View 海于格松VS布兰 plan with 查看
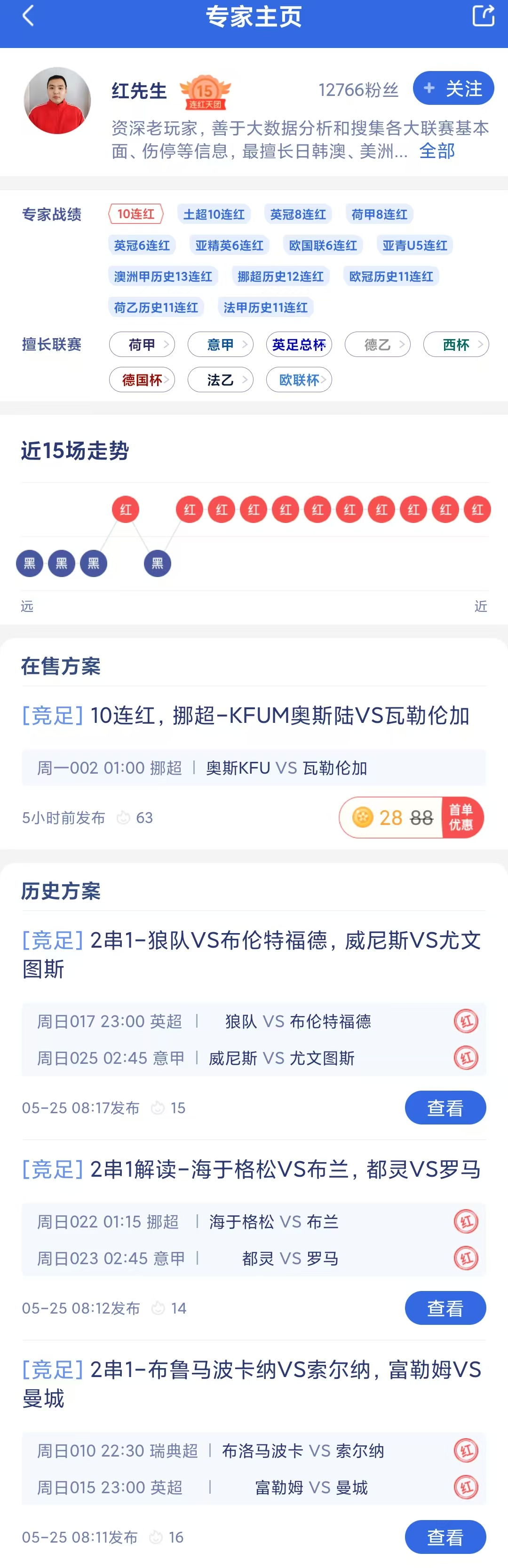This screenshot has width=508, height=1568. pyautogui.click(x=444, y=1308)
